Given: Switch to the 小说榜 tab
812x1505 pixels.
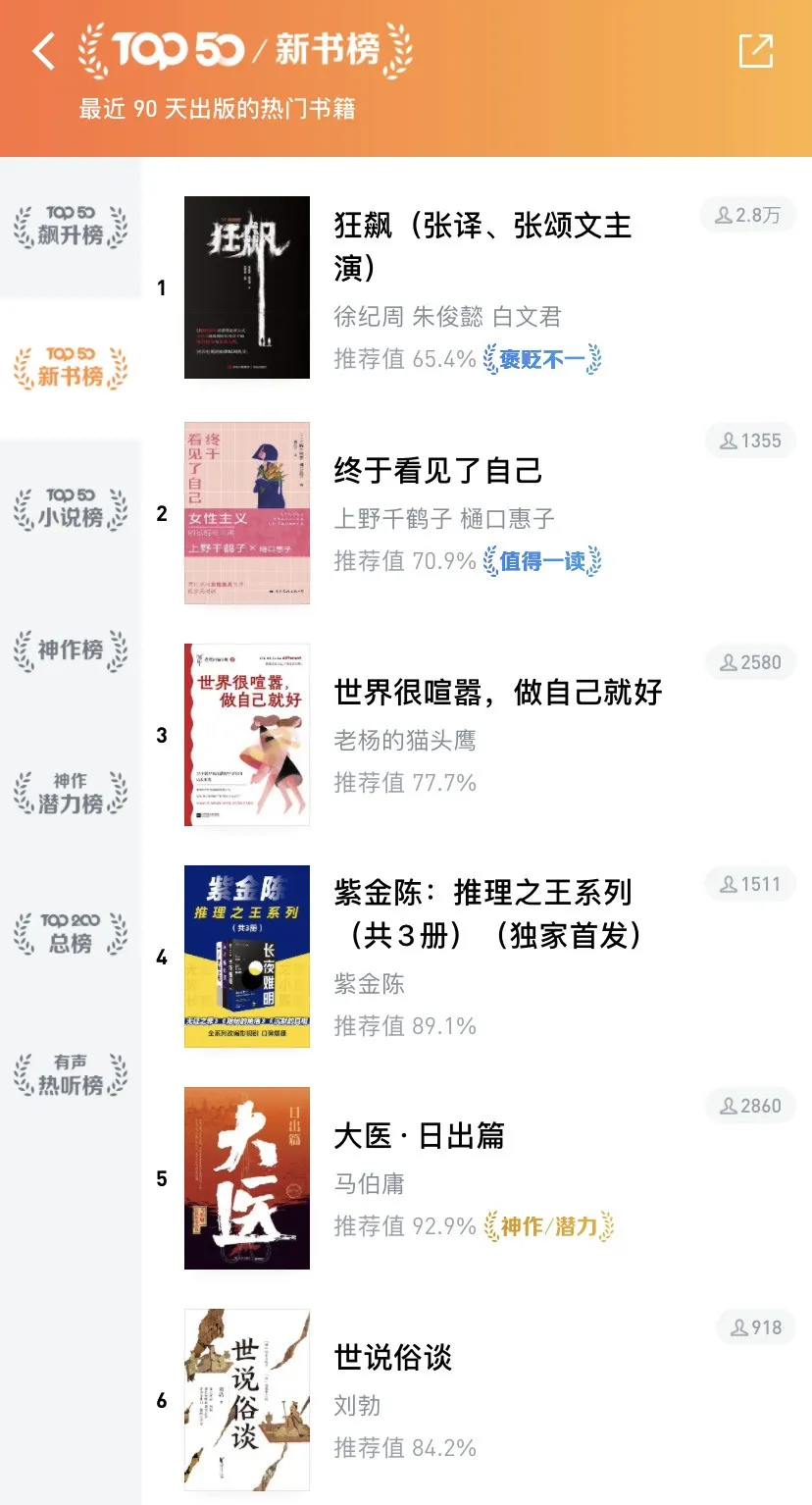Looking at the screenshot, I should coord(71,507).
